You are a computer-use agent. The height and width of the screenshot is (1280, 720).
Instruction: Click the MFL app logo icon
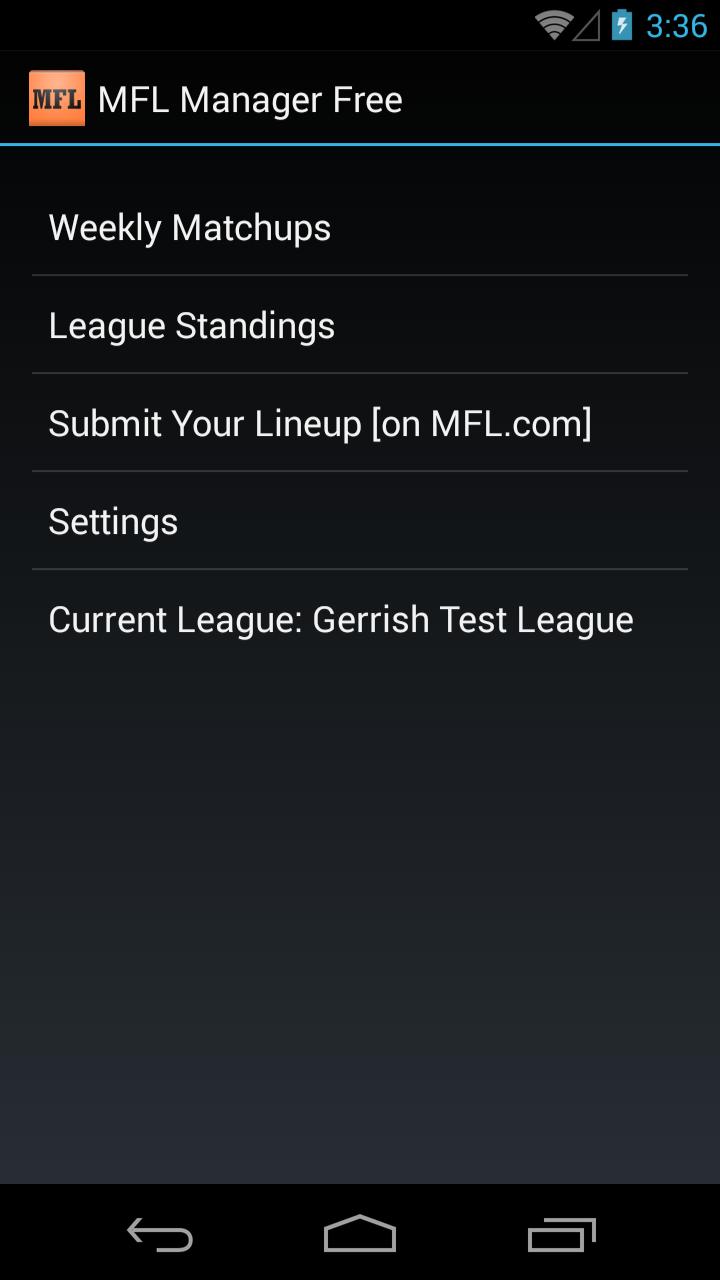pos(56,97)
